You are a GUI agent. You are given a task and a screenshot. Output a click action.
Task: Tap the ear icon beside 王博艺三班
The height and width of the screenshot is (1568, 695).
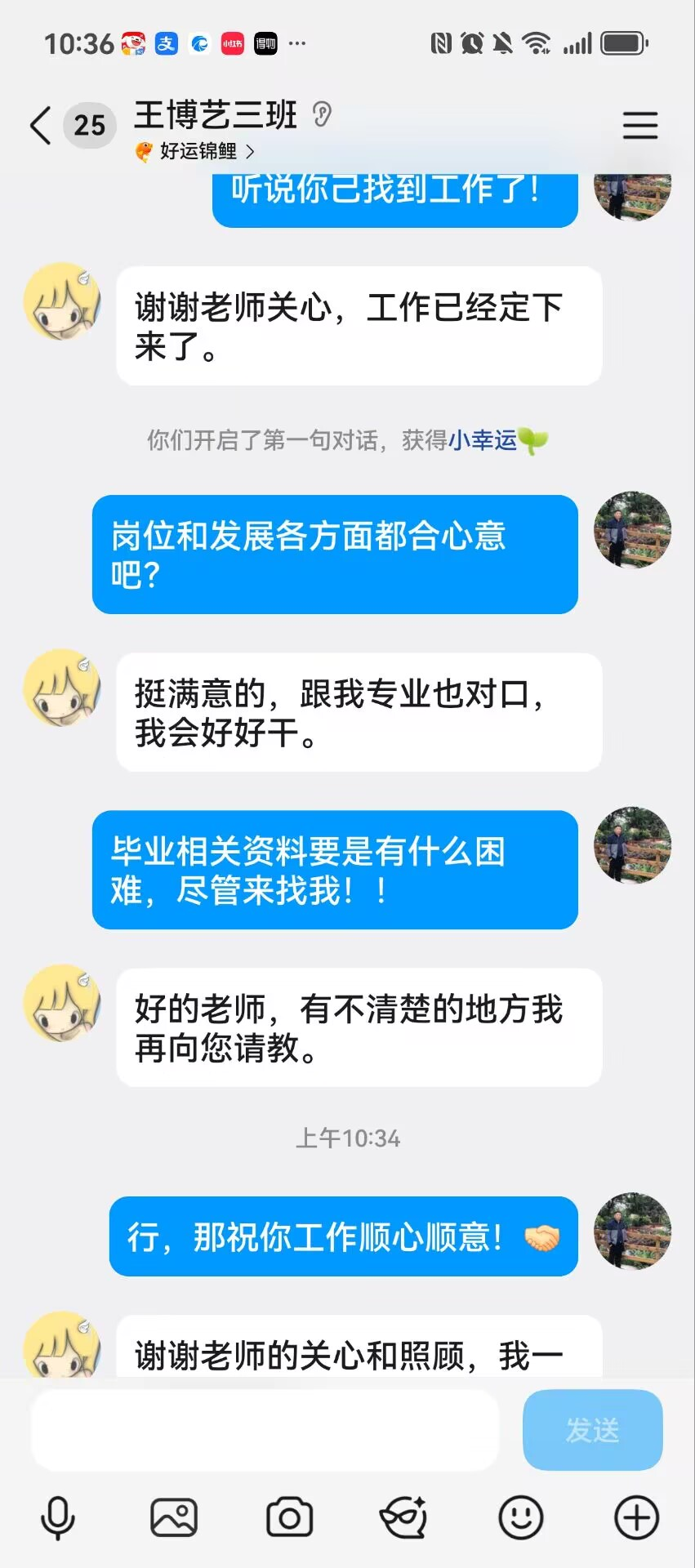323,114
